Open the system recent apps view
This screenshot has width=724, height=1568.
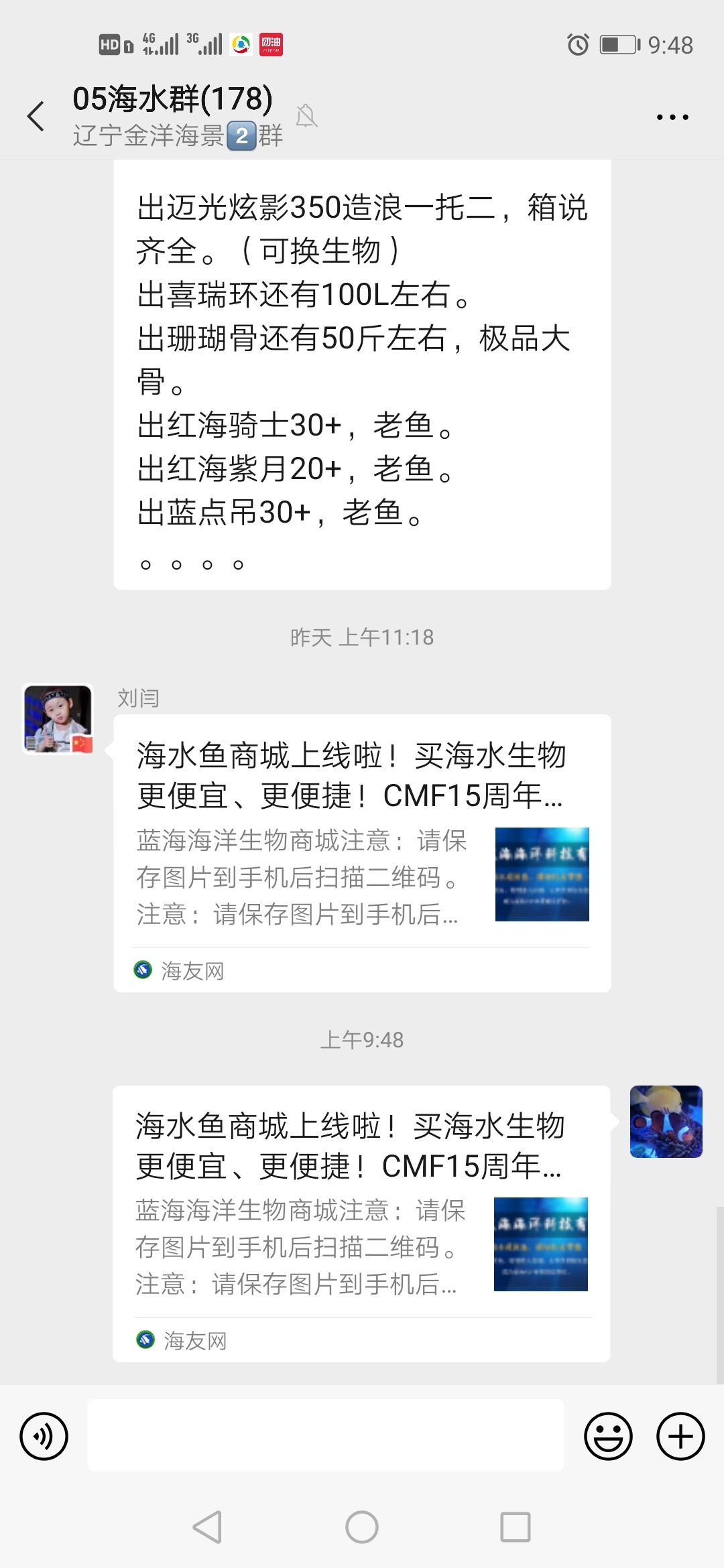[x=515, y=1528]
